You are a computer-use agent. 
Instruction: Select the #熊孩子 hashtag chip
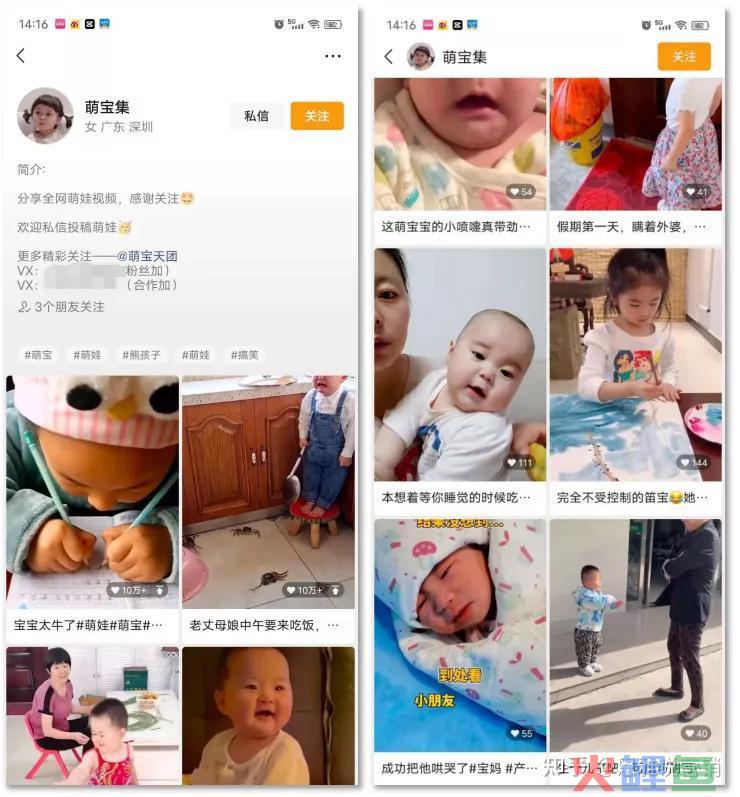point(141,354)
